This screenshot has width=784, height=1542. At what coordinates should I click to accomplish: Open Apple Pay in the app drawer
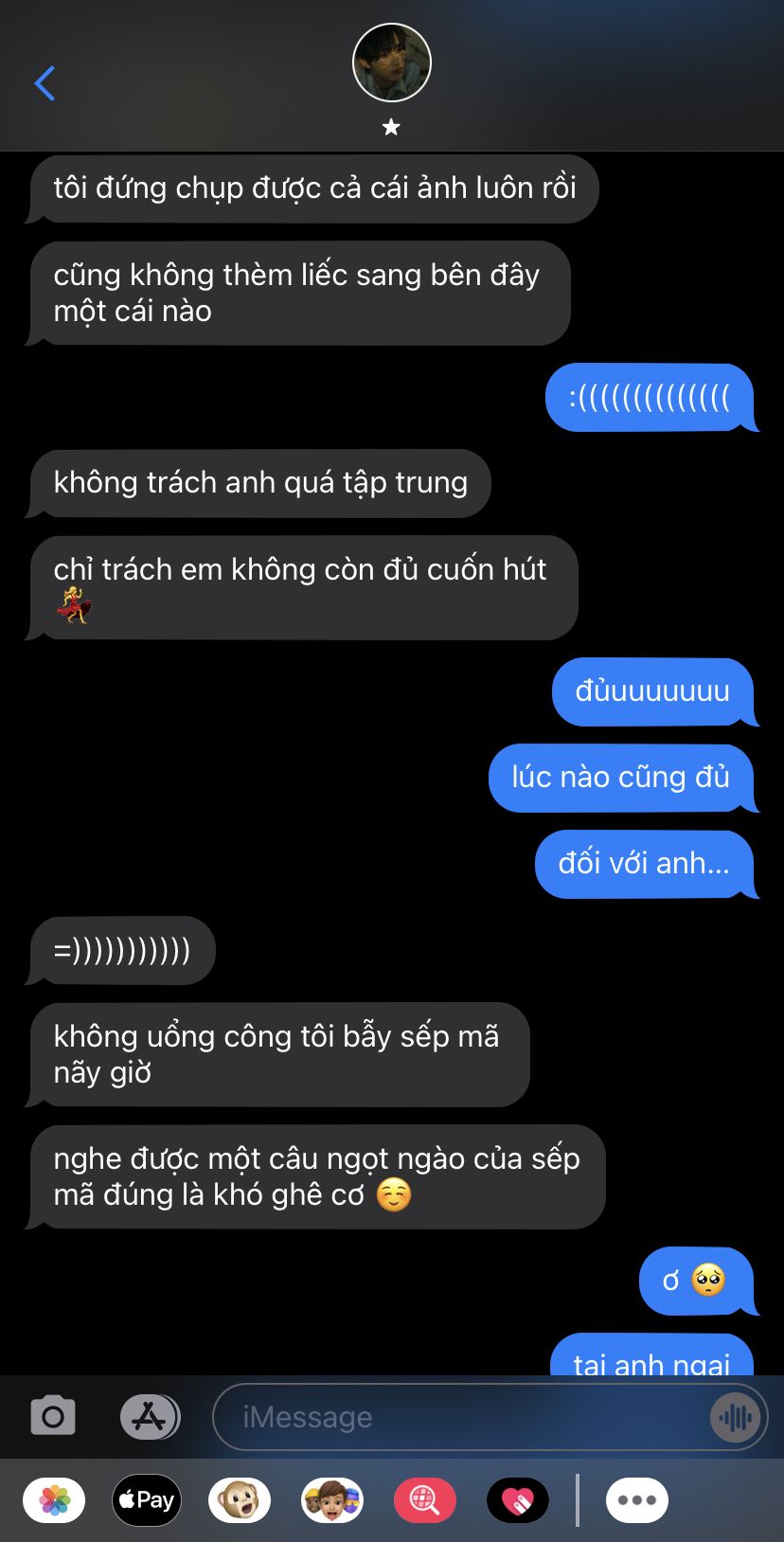tap(147, 1500)
